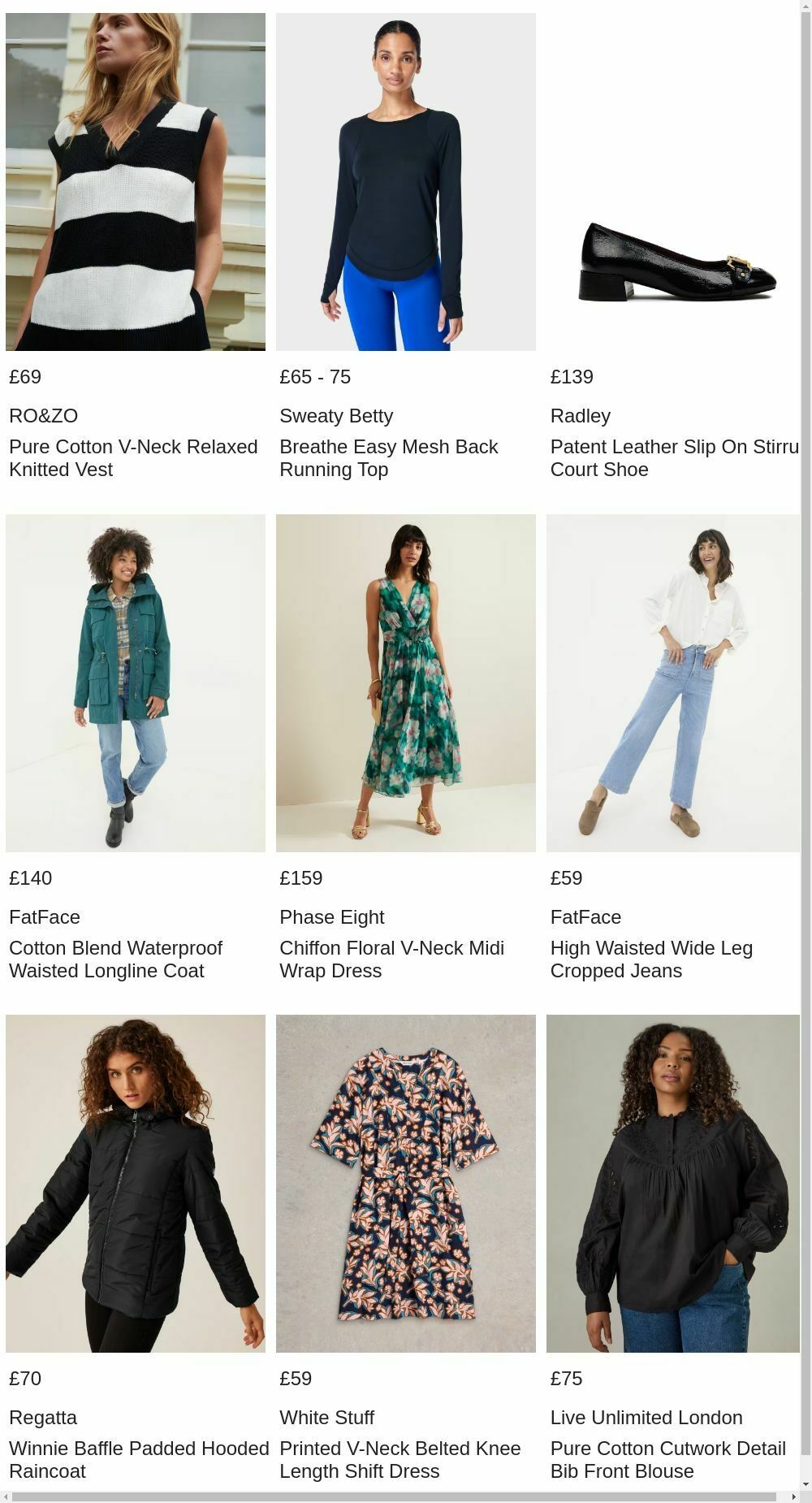Click the horizontal scrollbar left arrow
Screen dimensions: 812x1503
pyautogui.click(x=5, y=1497)
